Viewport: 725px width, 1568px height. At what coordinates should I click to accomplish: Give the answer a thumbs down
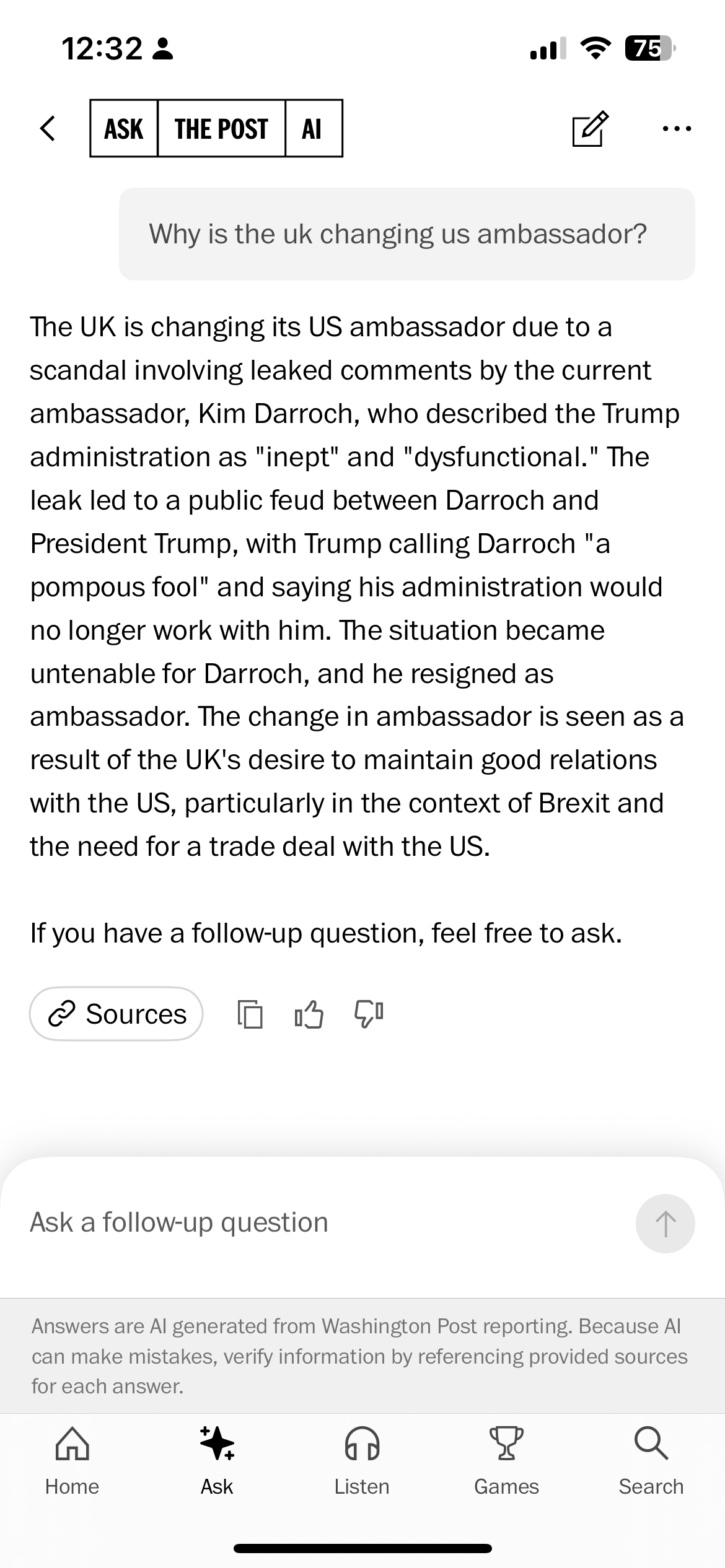(x=369, y=1014)
